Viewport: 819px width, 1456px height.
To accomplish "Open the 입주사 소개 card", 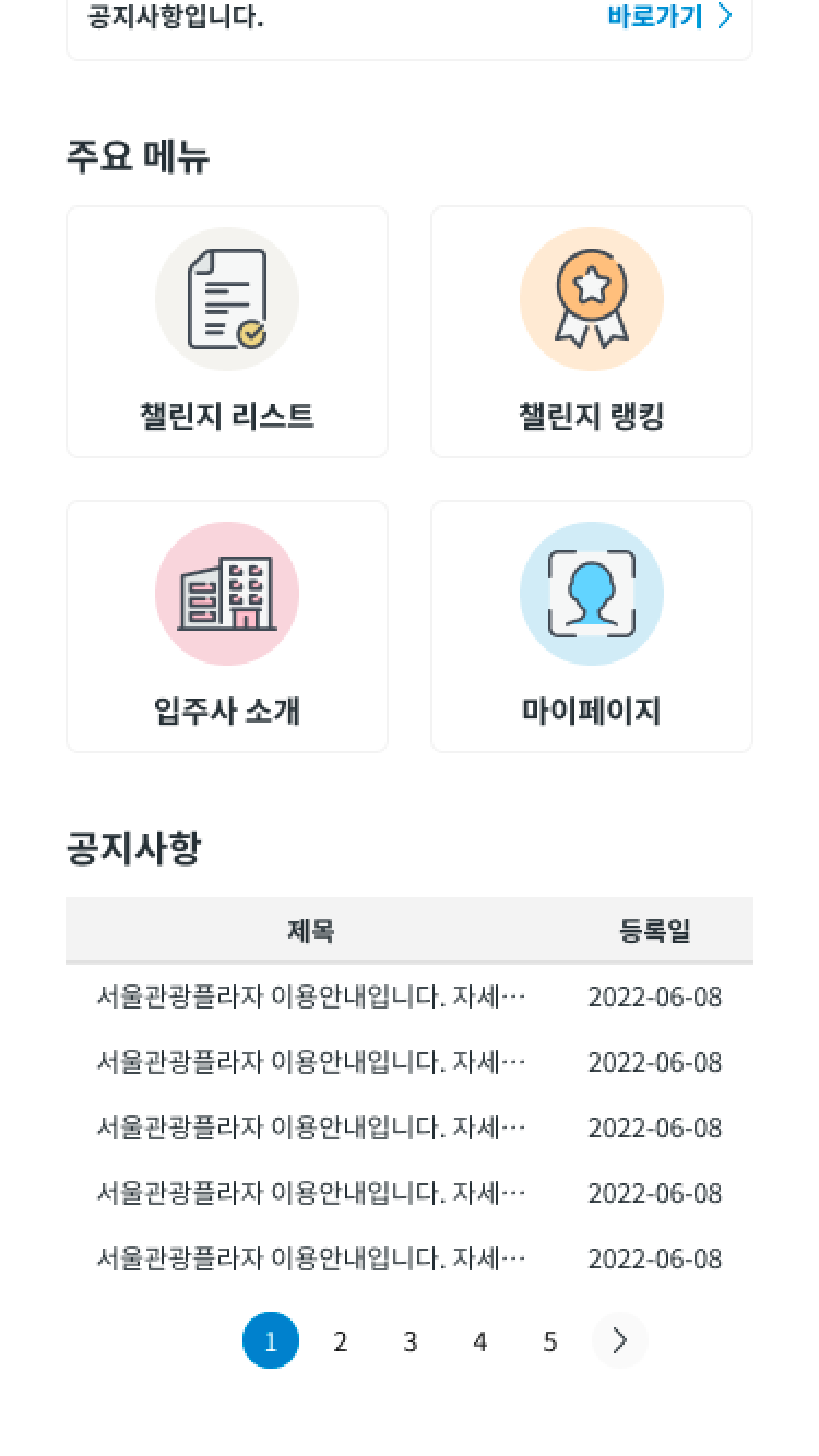I will click(227, 626).
